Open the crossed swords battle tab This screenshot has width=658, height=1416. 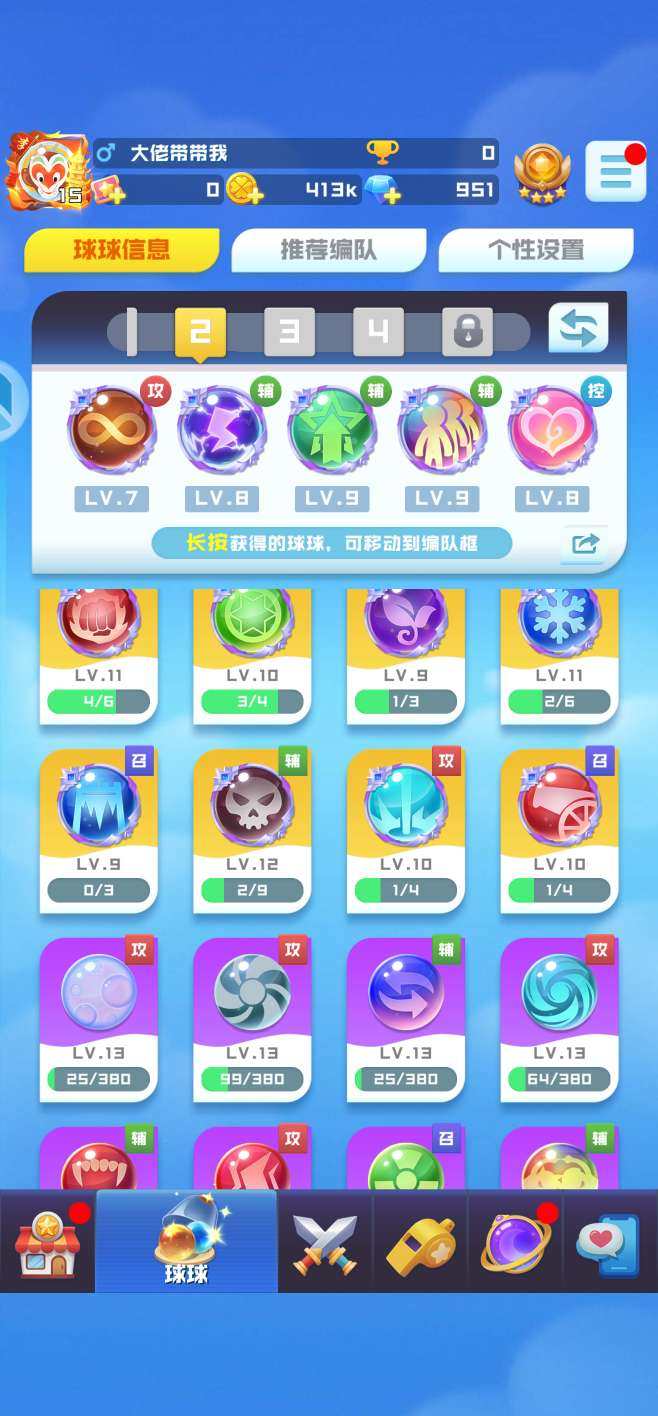click(x=325, y=1243)
